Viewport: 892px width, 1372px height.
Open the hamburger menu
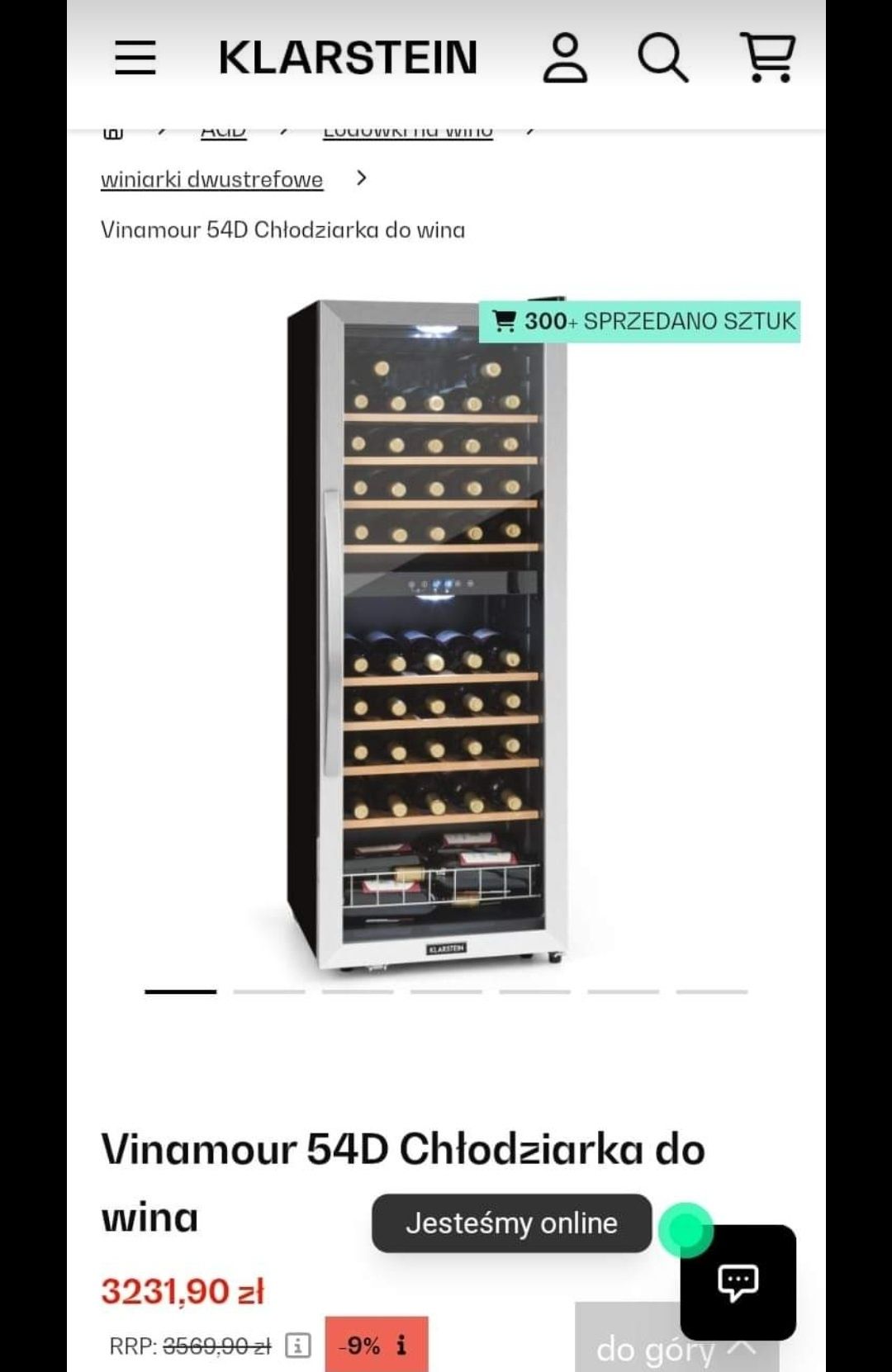click(135, 58)
